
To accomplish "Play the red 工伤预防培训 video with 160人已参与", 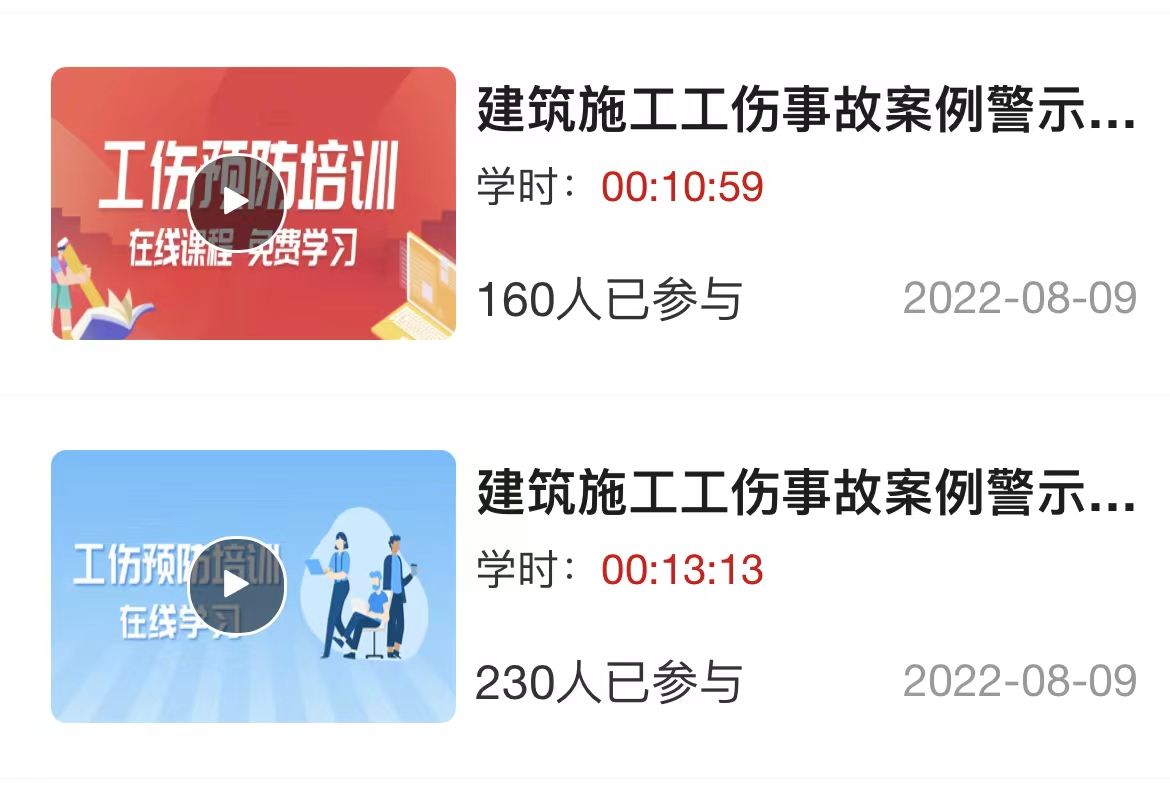I will click(237, 203).
